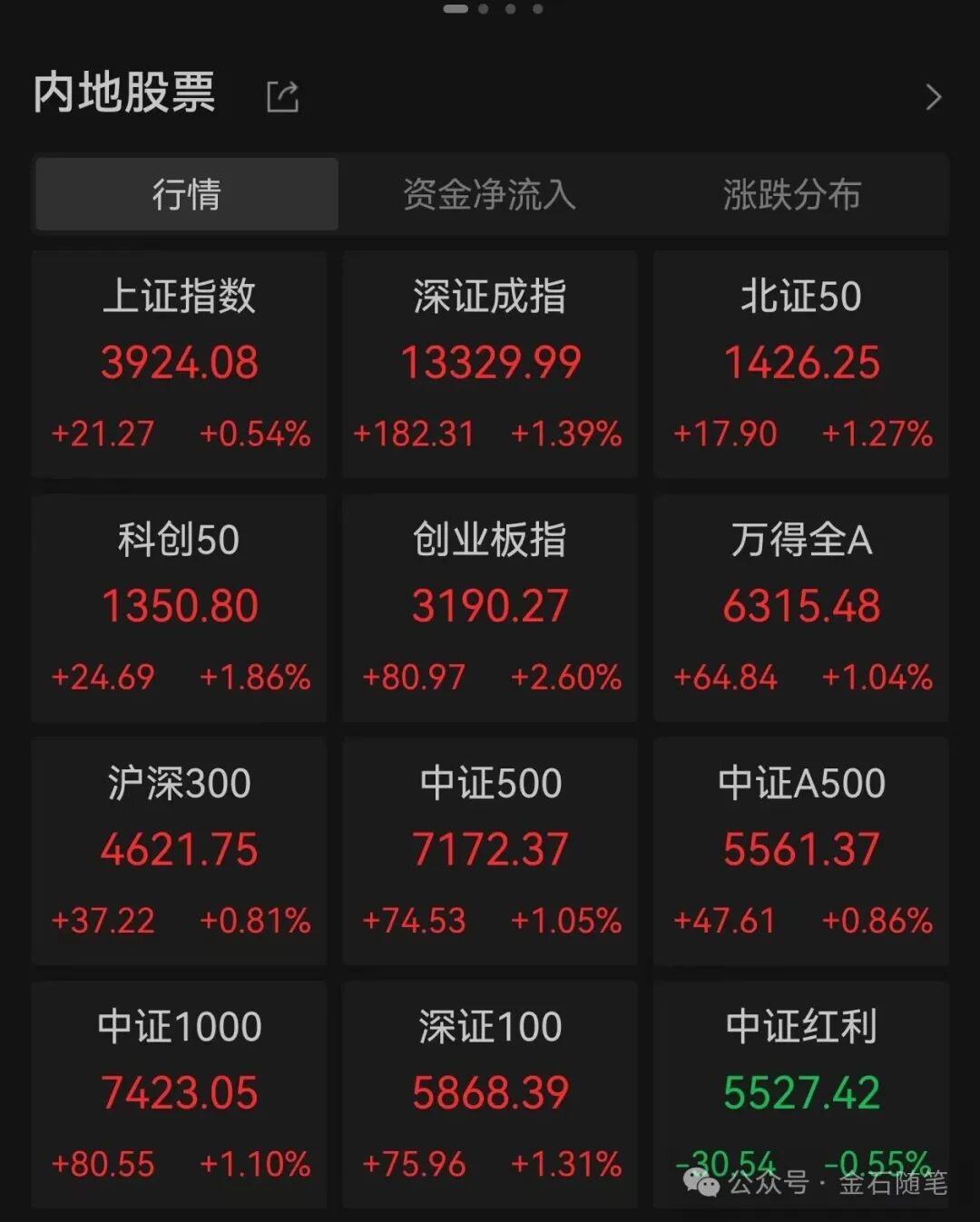
Task: Open 中证A500 index details
Action: tap(801, 851)
